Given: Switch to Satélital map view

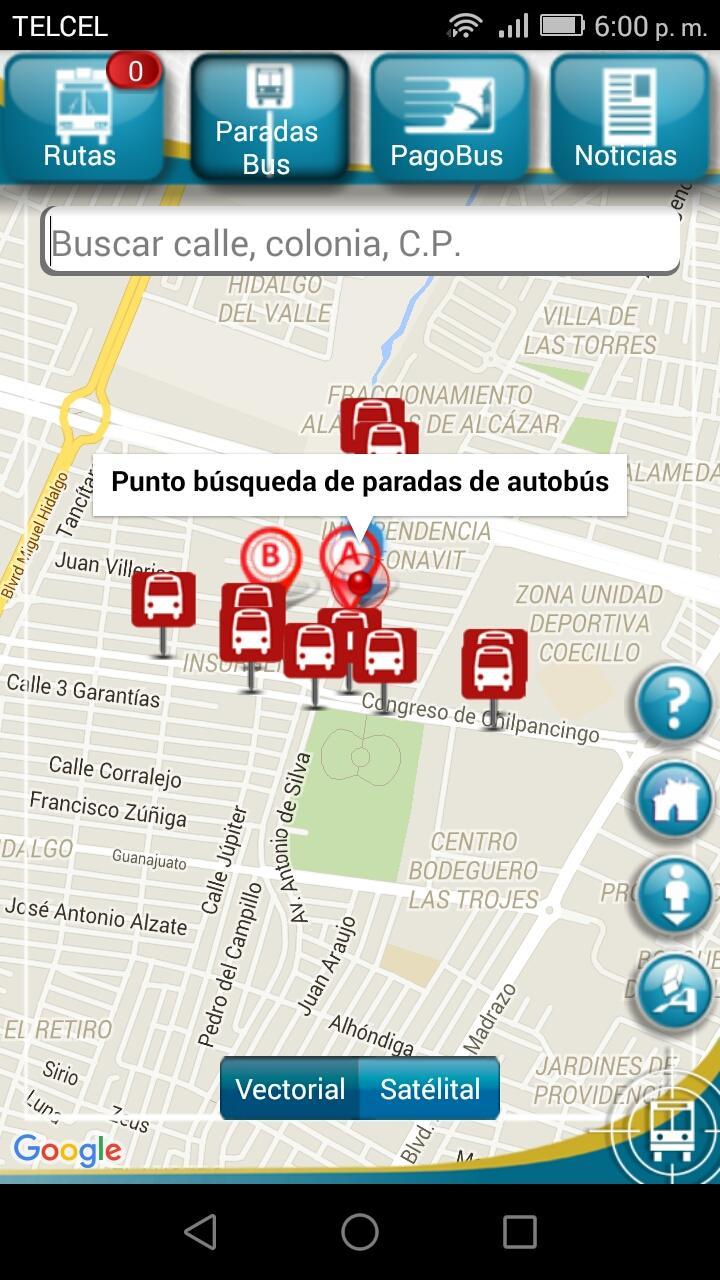Looking at the screenshot, I should 430,1089.
